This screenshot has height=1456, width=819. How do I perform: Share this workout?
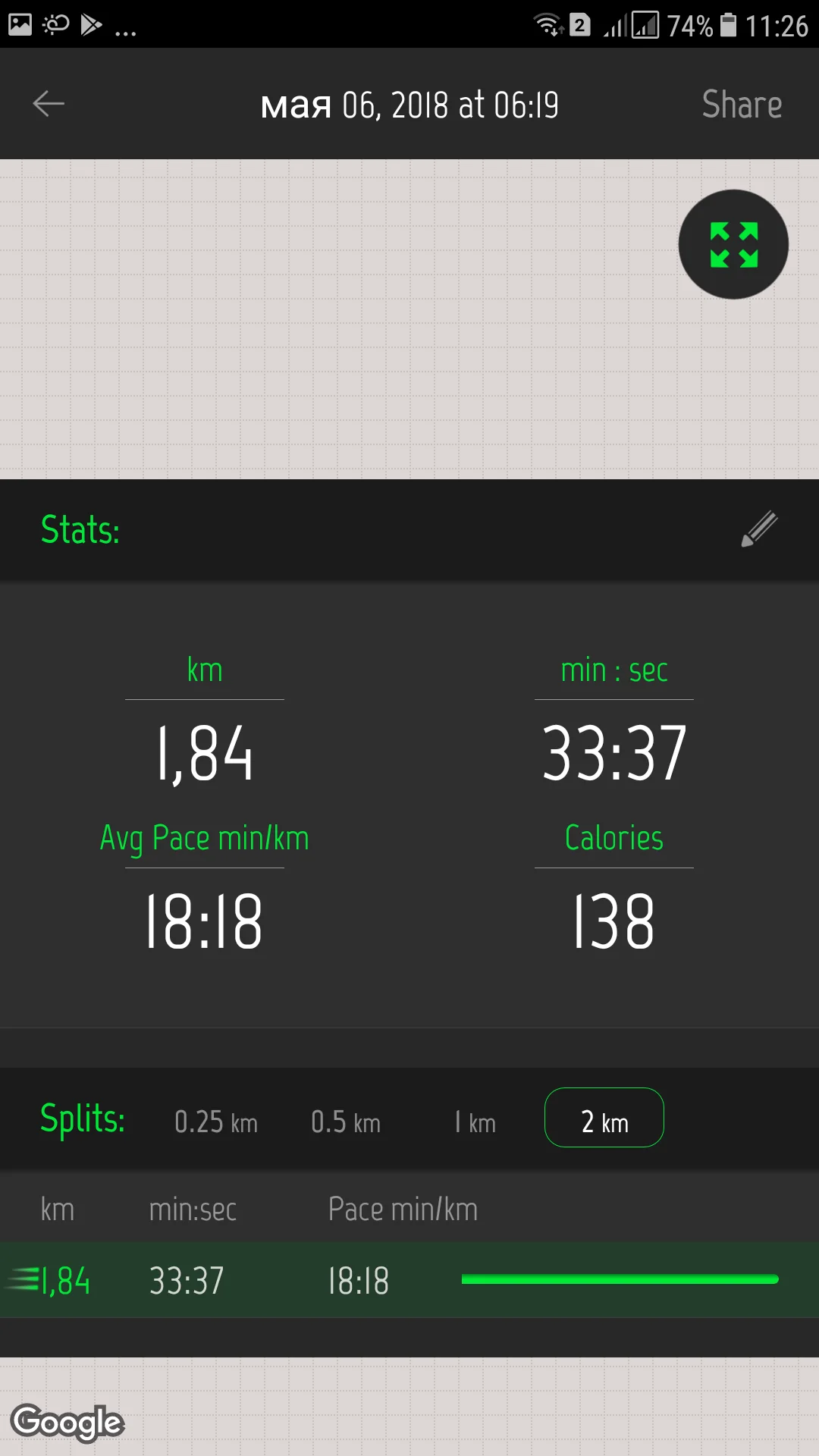coord(742,105)
